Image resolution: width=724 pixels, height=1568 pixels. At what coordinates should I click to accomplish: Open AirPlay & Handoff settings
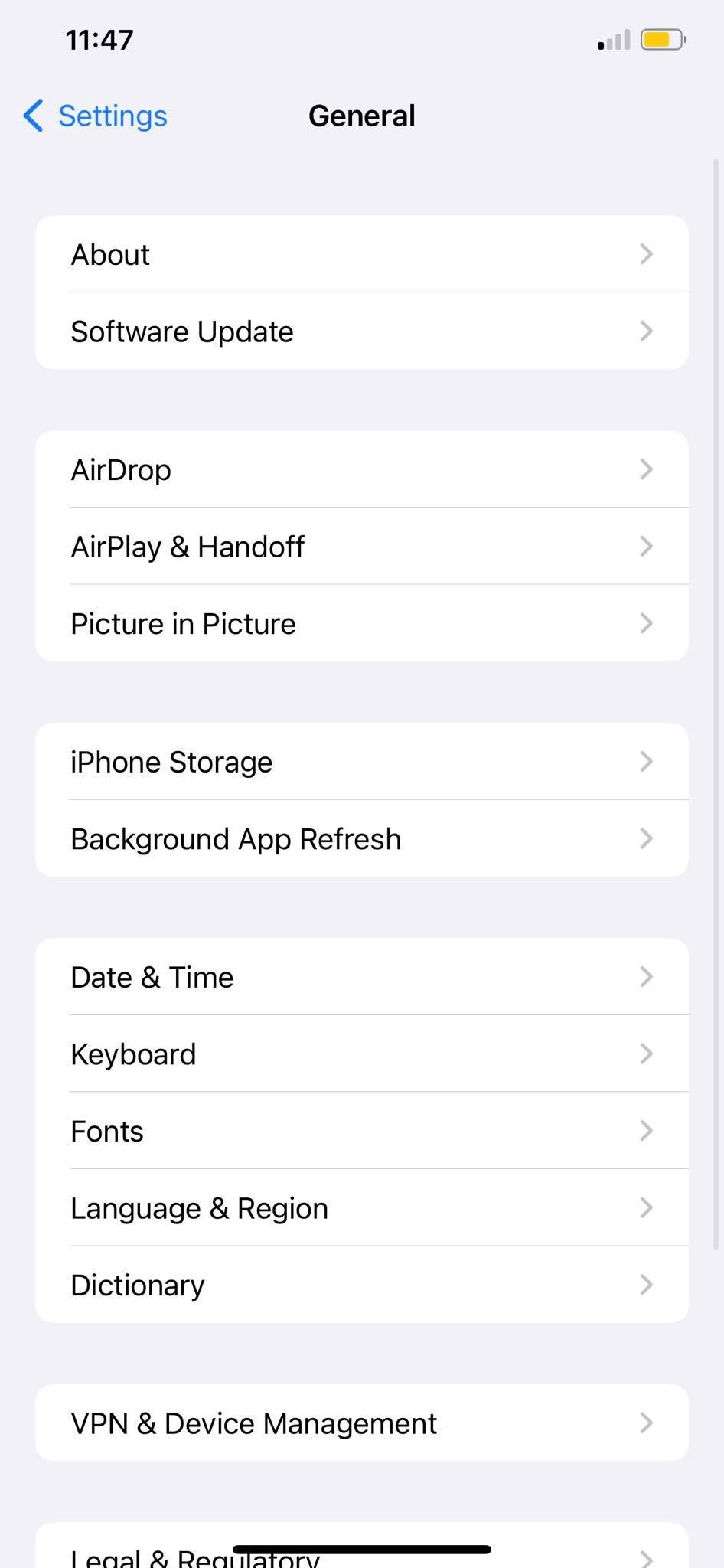(362, 546)
